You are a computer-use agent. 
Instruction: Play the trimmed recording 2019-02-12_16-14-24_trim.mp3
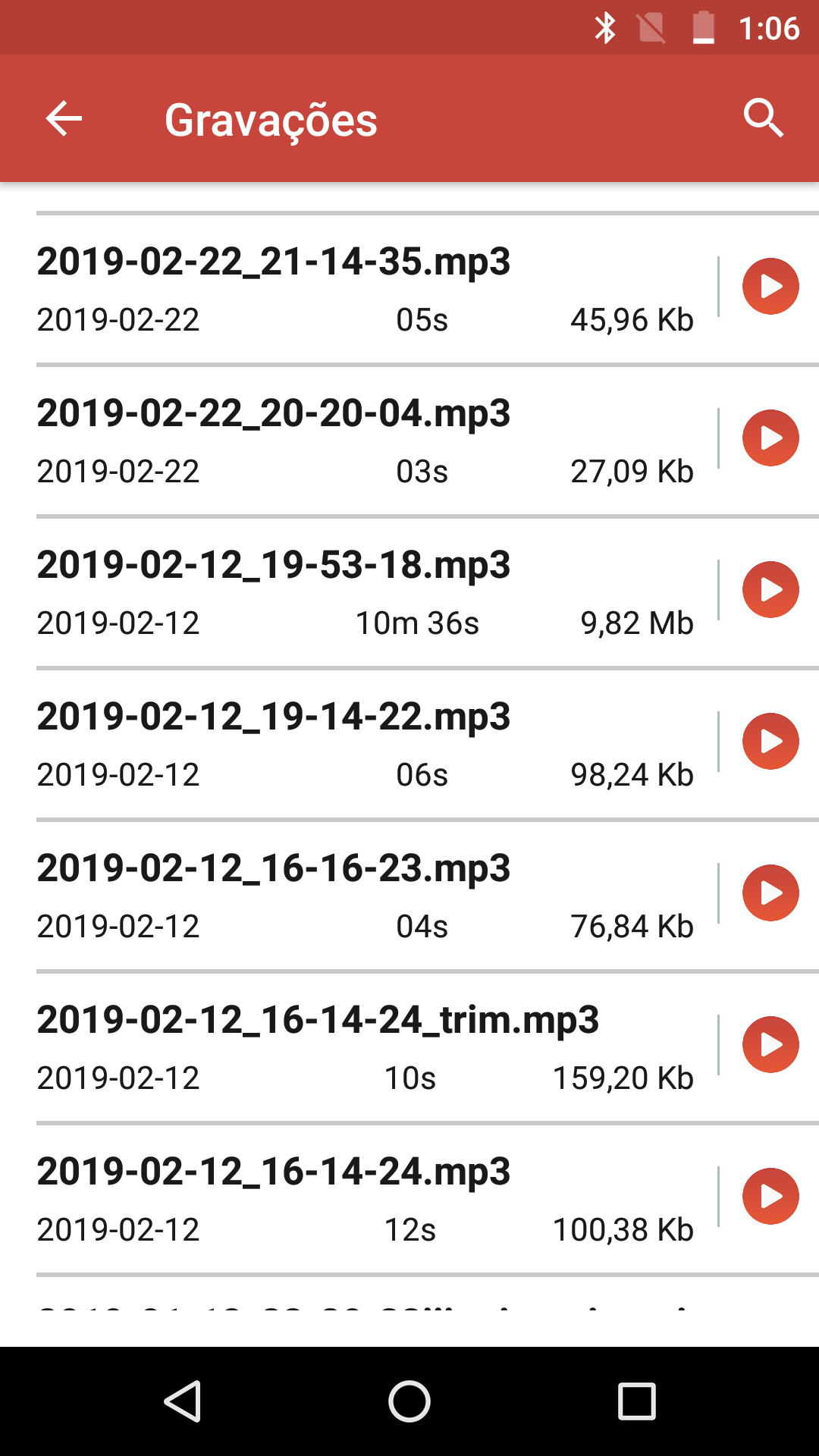pos(770,1045)
